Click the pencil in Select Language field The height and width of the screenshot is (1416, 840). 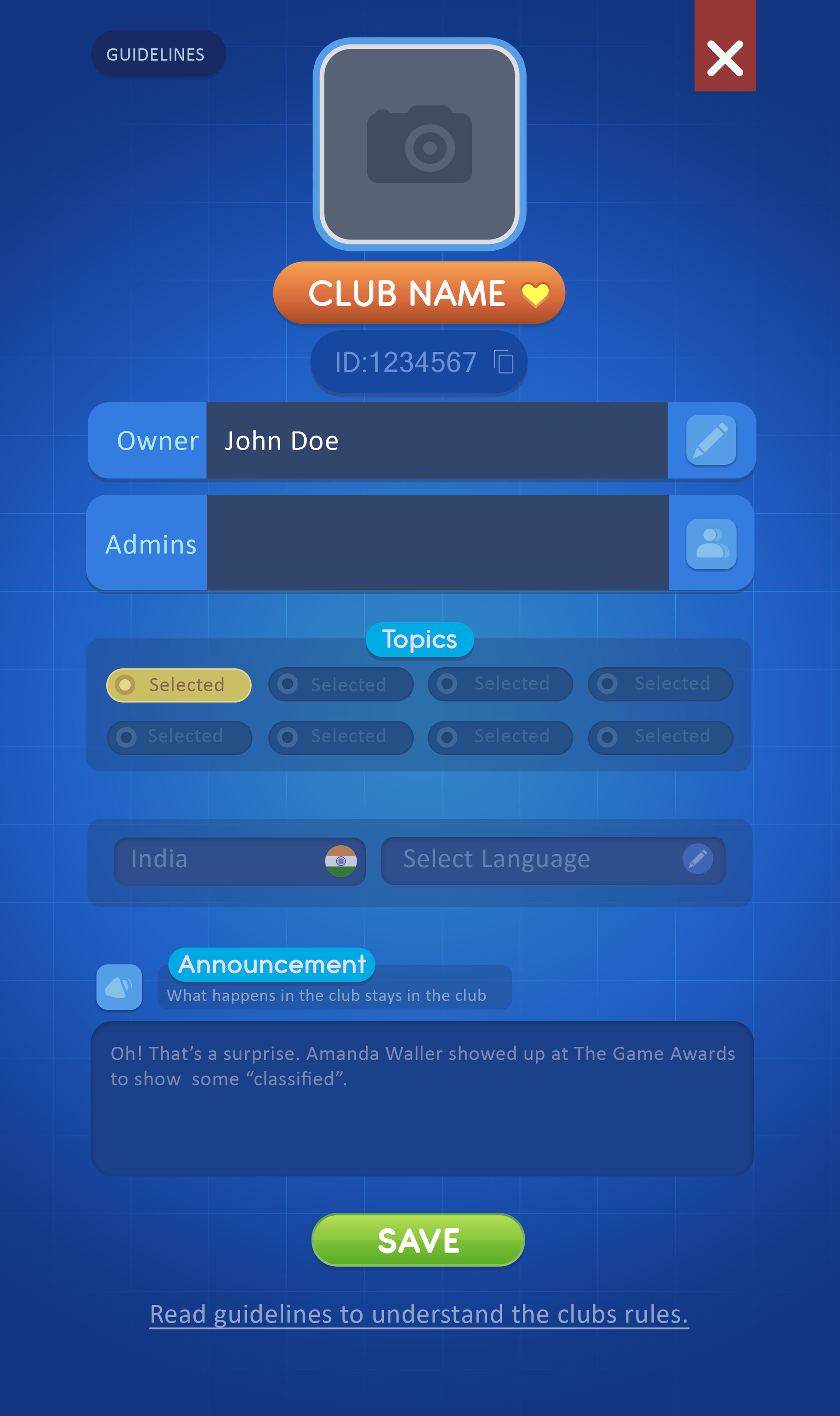[699, 859]
